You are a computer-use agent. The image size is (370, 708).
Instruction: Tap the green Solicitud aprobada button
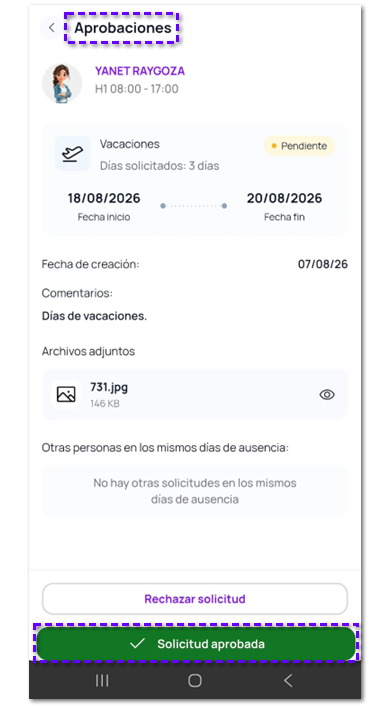[196, 644]
